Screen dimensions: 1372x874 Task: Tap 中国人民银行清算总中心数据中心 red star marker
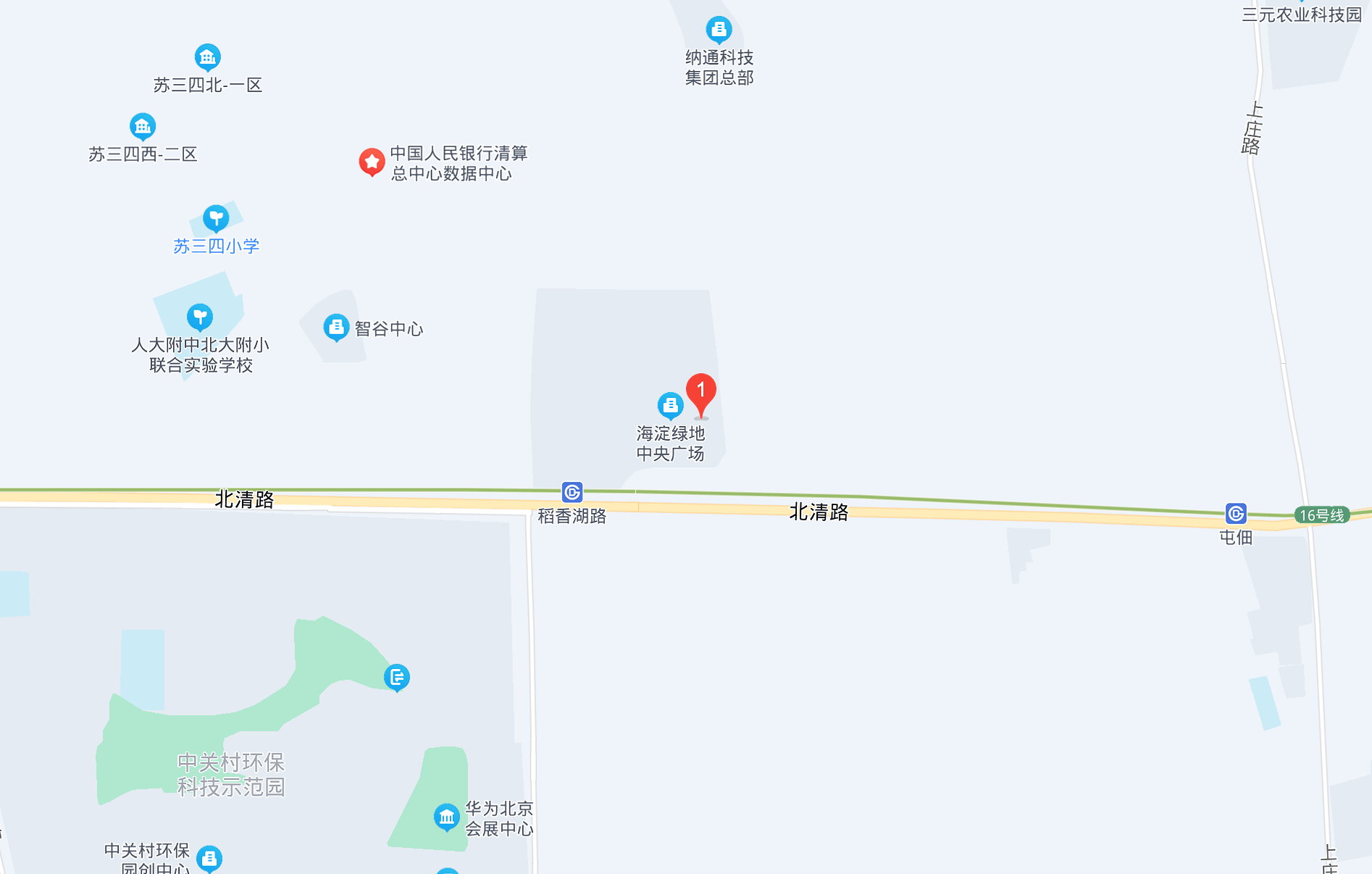pos(372,162)
